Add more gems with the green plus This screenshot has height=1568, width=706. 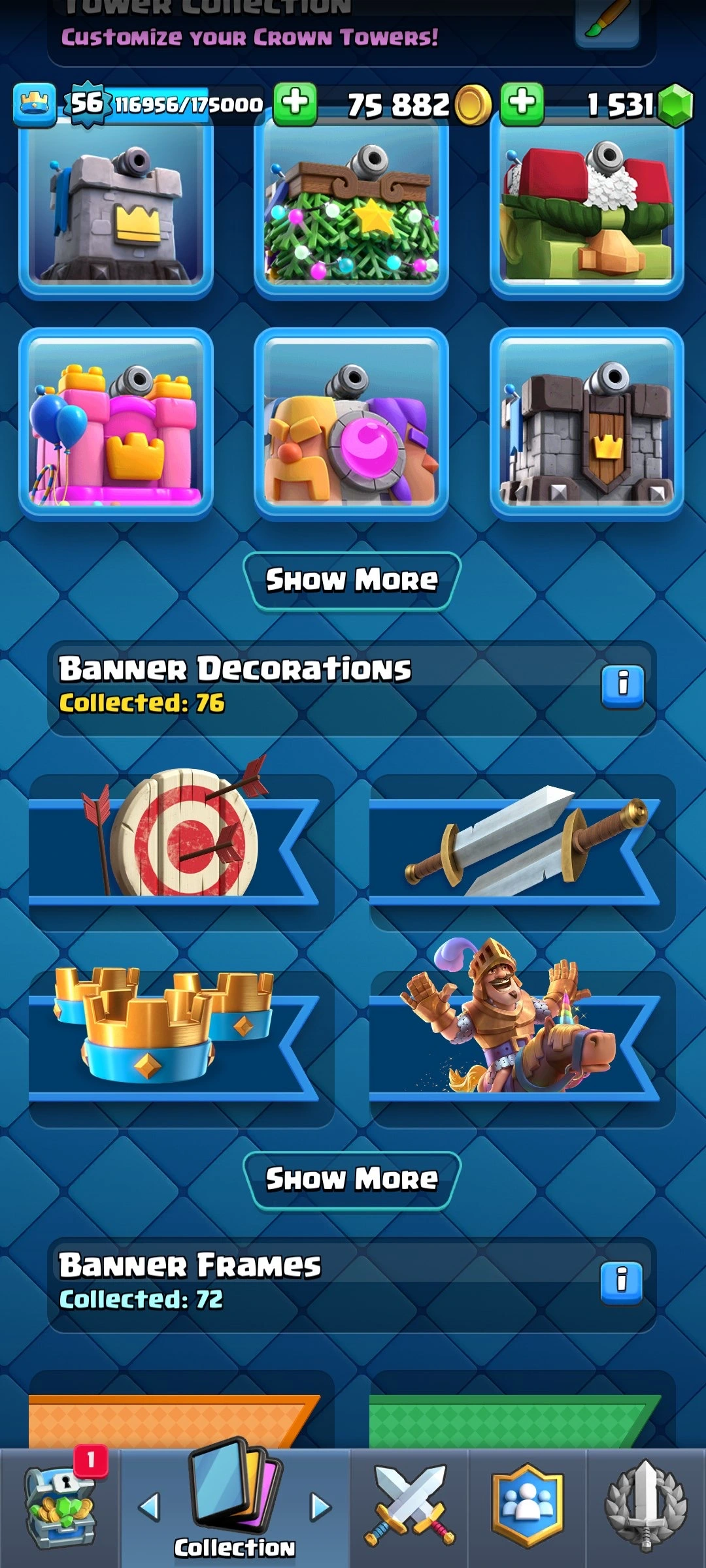[522, 103]
